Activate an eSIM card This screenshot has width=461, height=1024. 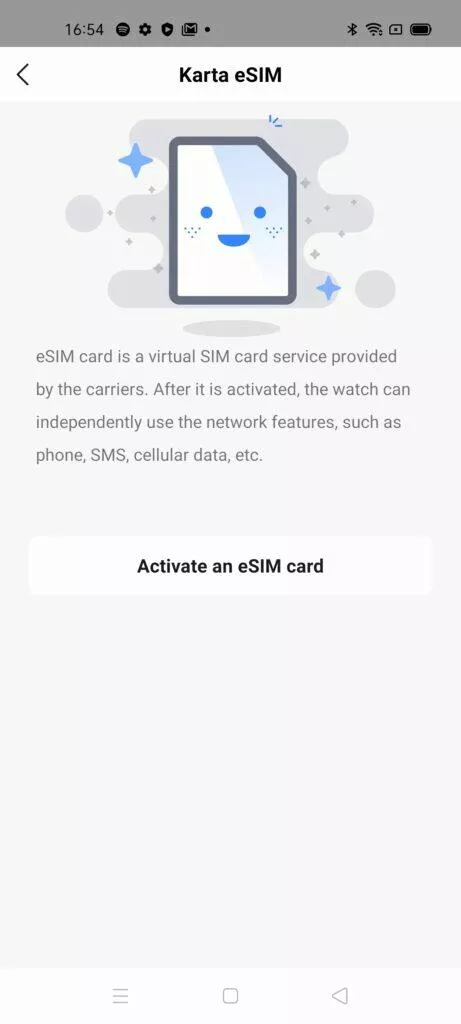click(230, 566)
